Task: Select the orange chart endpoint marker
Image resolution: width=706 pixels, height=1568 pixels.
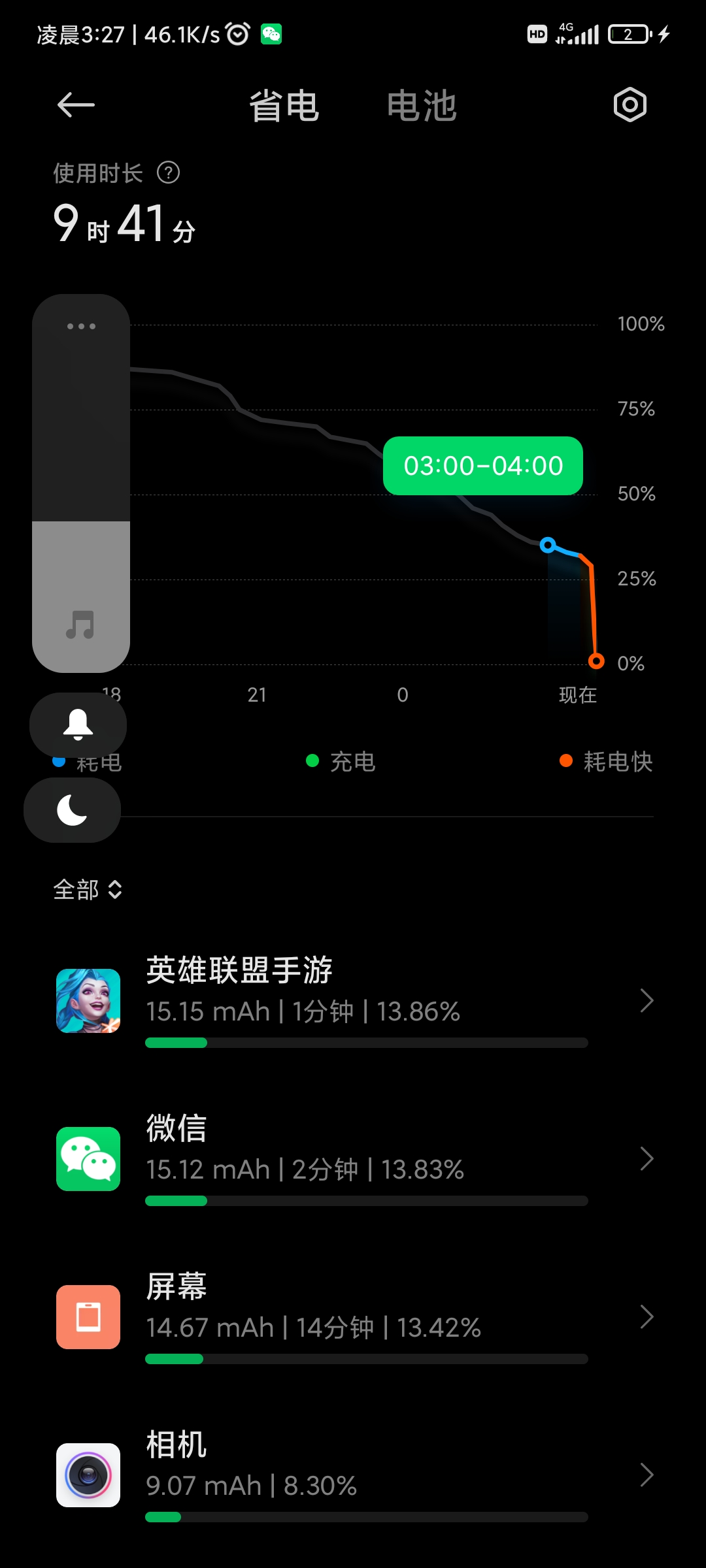Action: pos(596,661)
